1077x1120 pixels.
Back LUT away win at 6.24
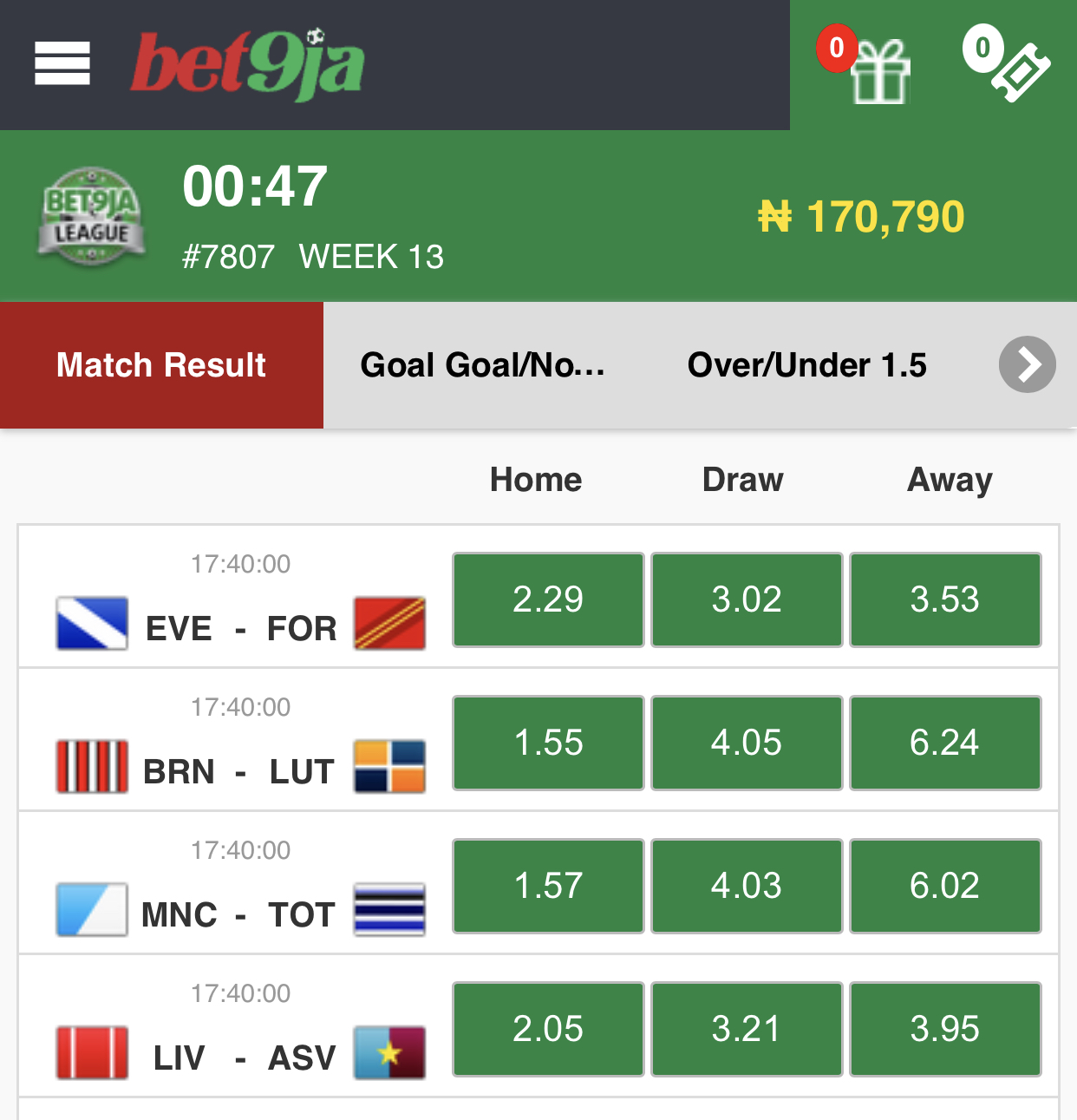tap(945, 743)
